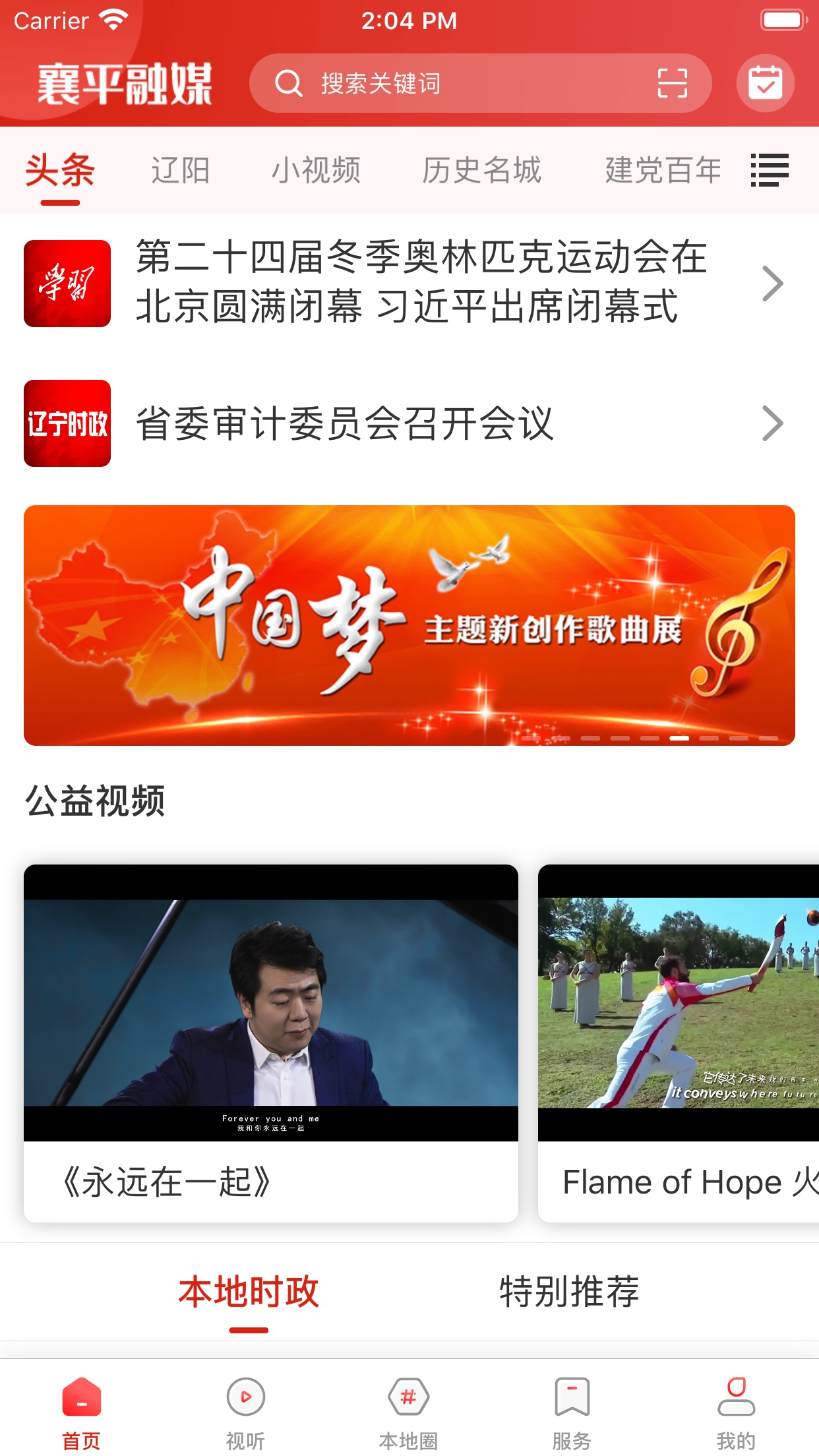Open the scan icon in search bar
The image size is (819, 1456).
tap(672, 84)
